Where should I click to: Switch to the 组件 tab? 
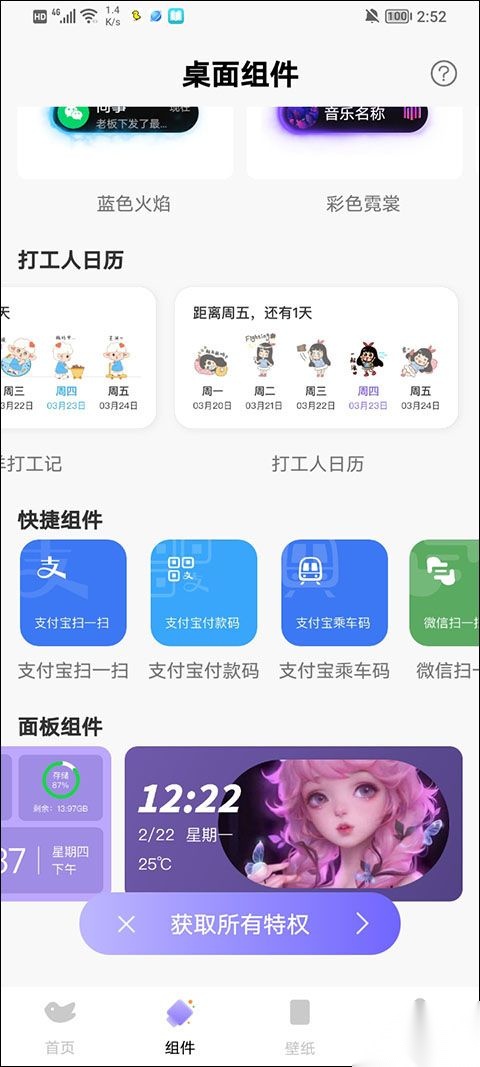click(180, 1028)
